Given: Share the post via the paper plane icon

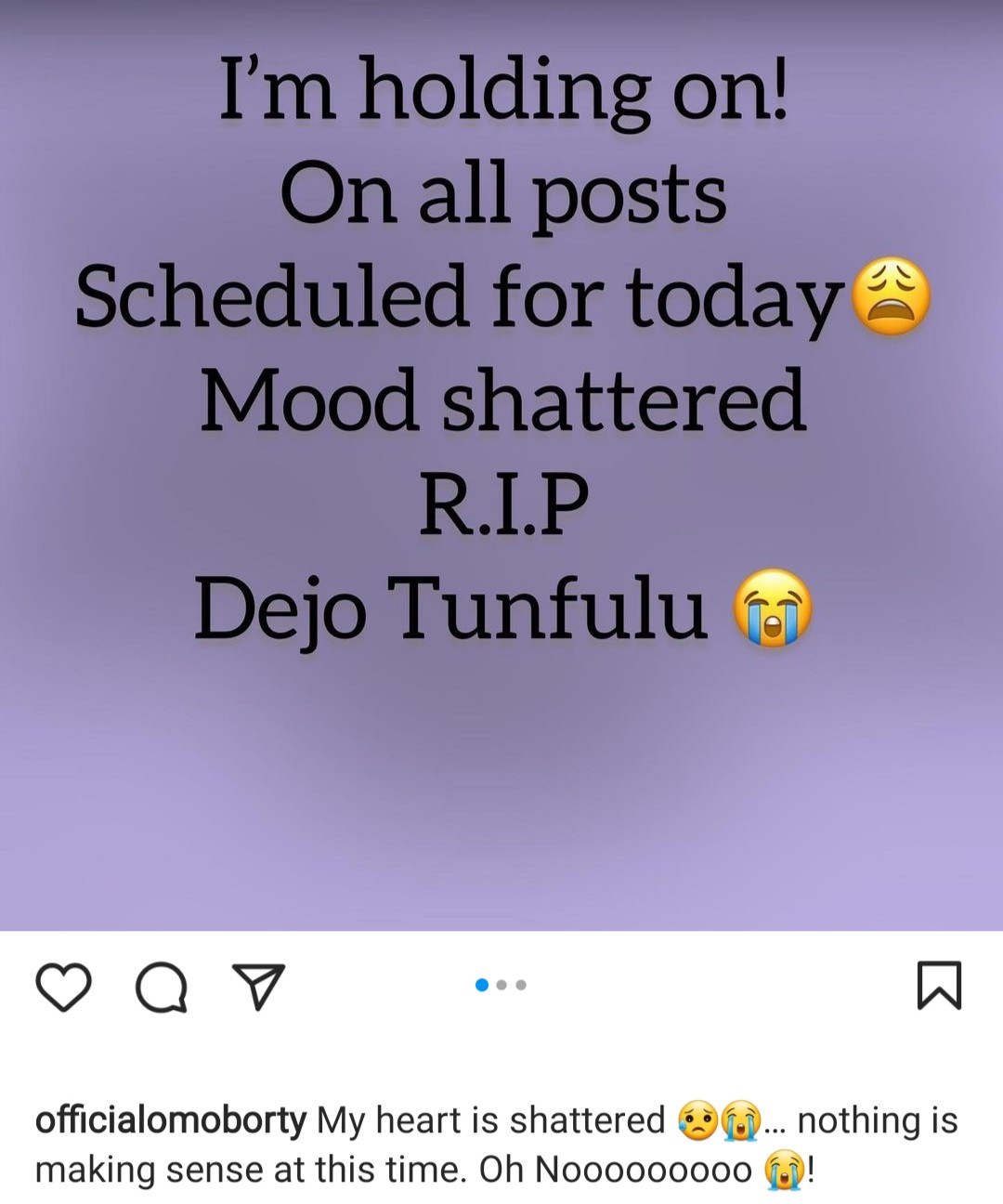Looking at the screenshot, I should click(258, 987).
